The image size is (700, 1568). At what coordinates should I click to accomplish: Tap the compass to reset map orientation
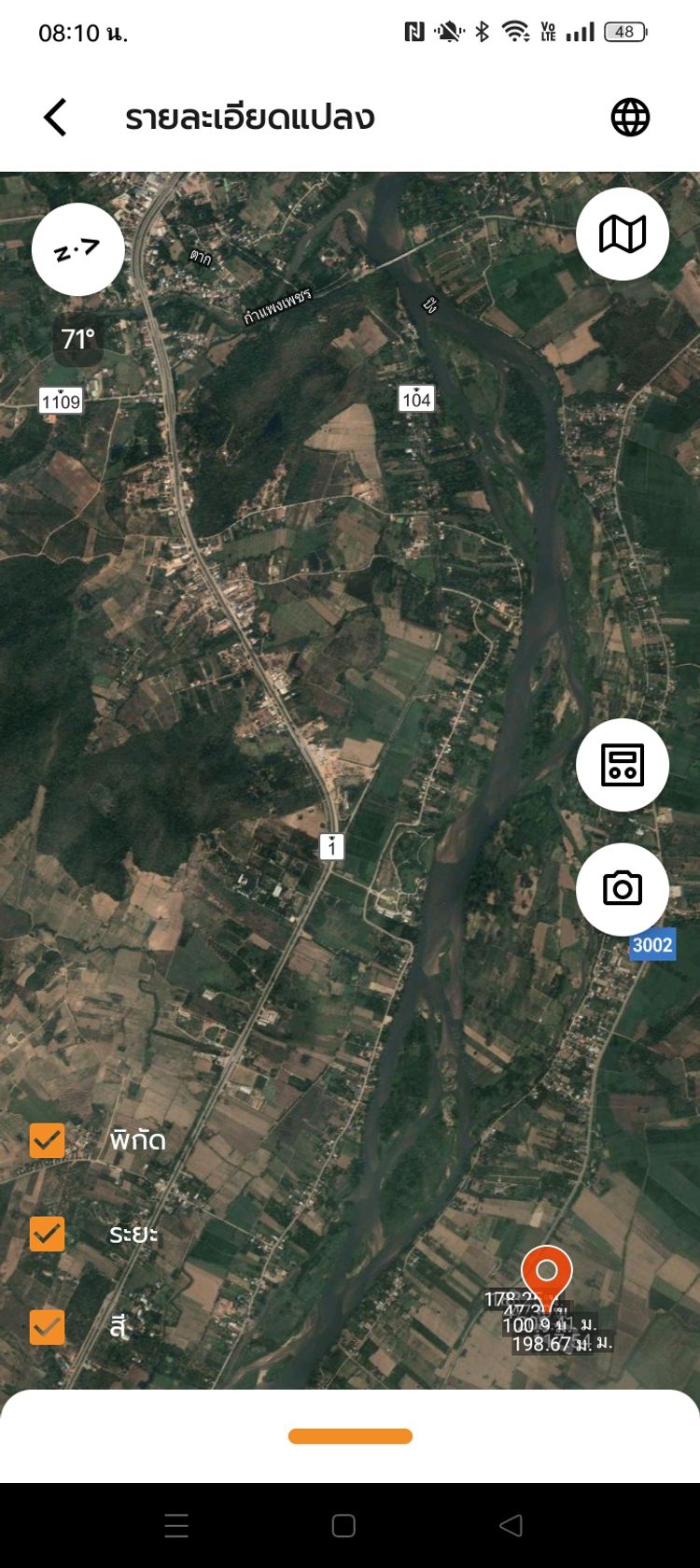point(78,249)
